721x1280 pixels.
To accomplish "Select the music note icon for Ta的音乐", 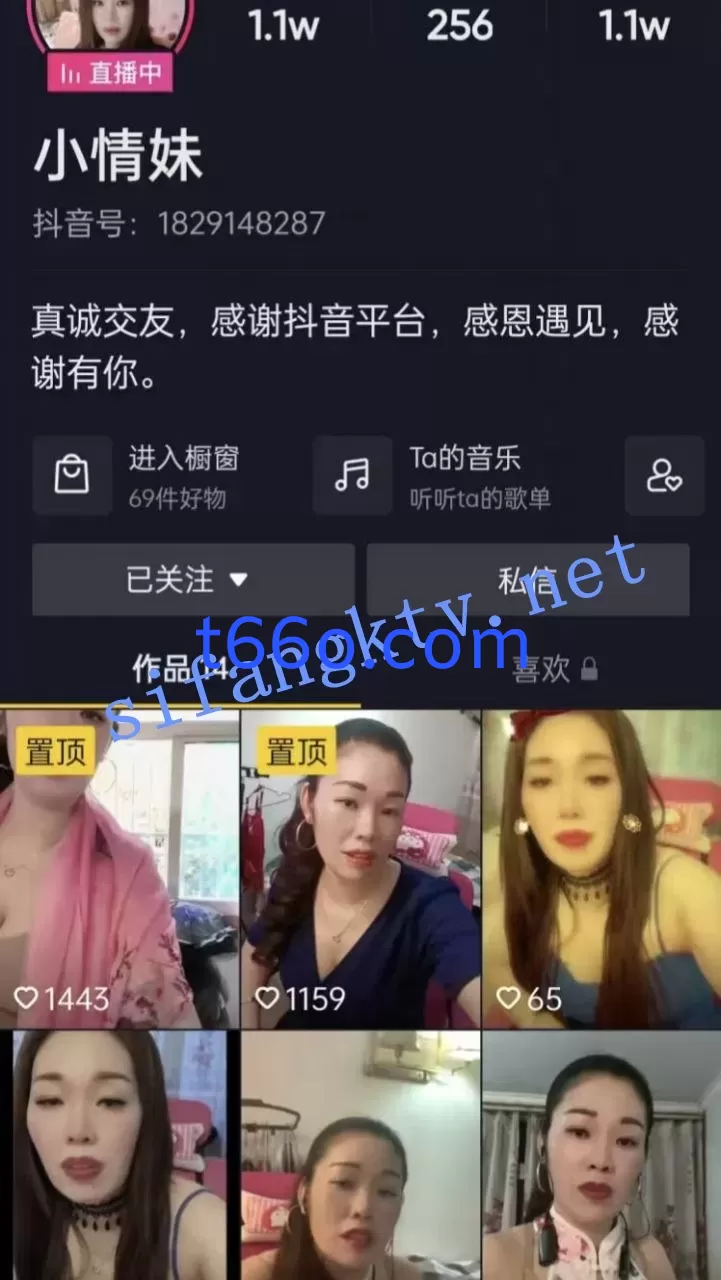I will 351,474.
